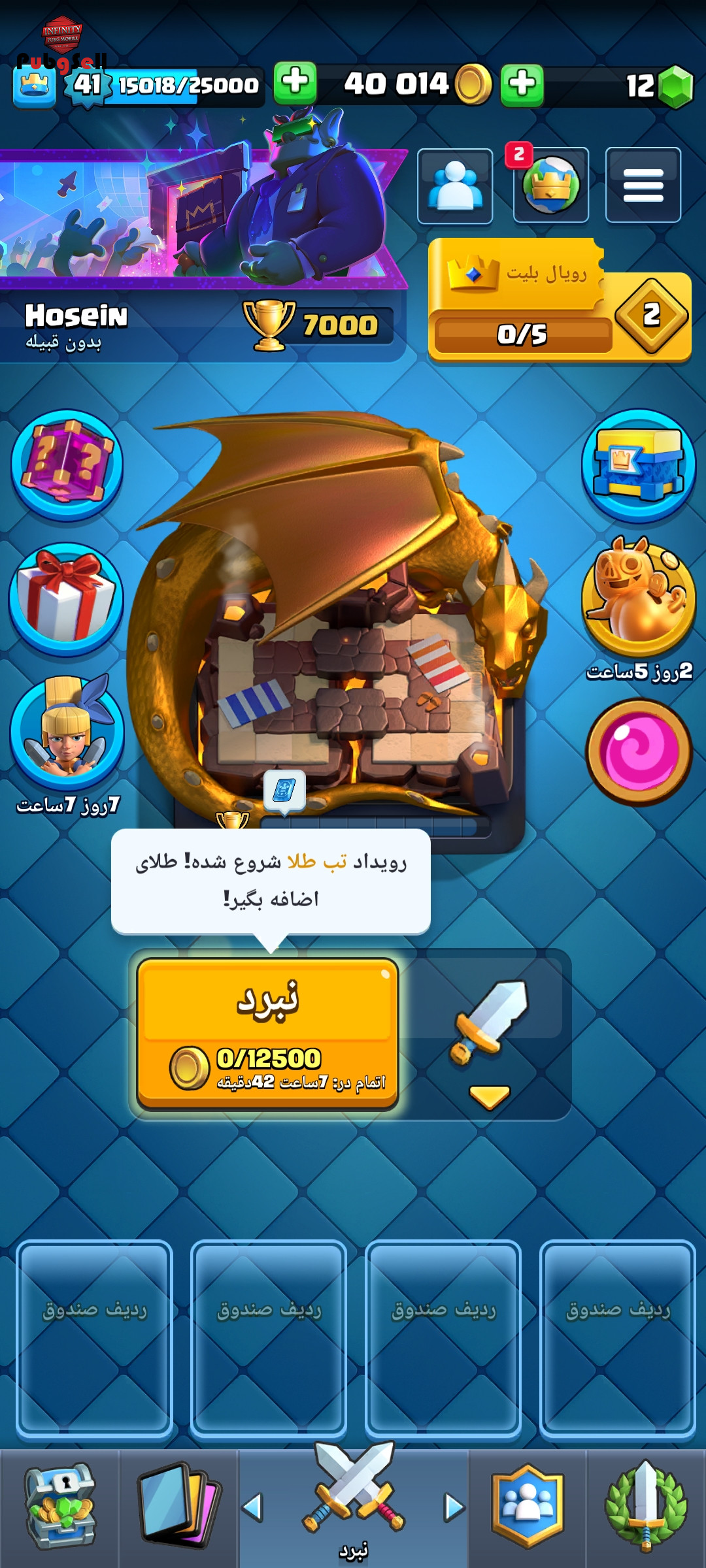Open the hamburger menu
Screen dimensions: 706x1568
point(643,185)
